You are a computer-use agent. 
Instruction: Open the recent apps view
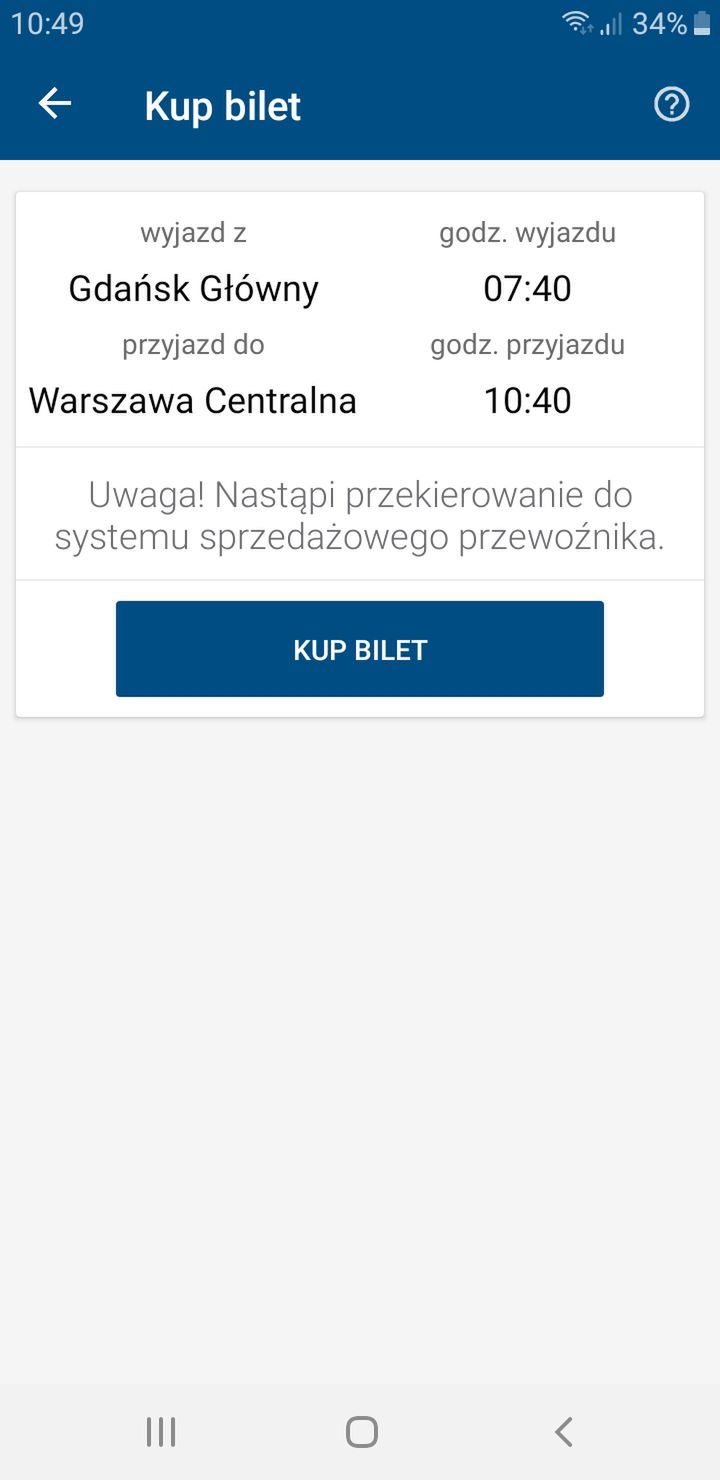coord(161,1432)
